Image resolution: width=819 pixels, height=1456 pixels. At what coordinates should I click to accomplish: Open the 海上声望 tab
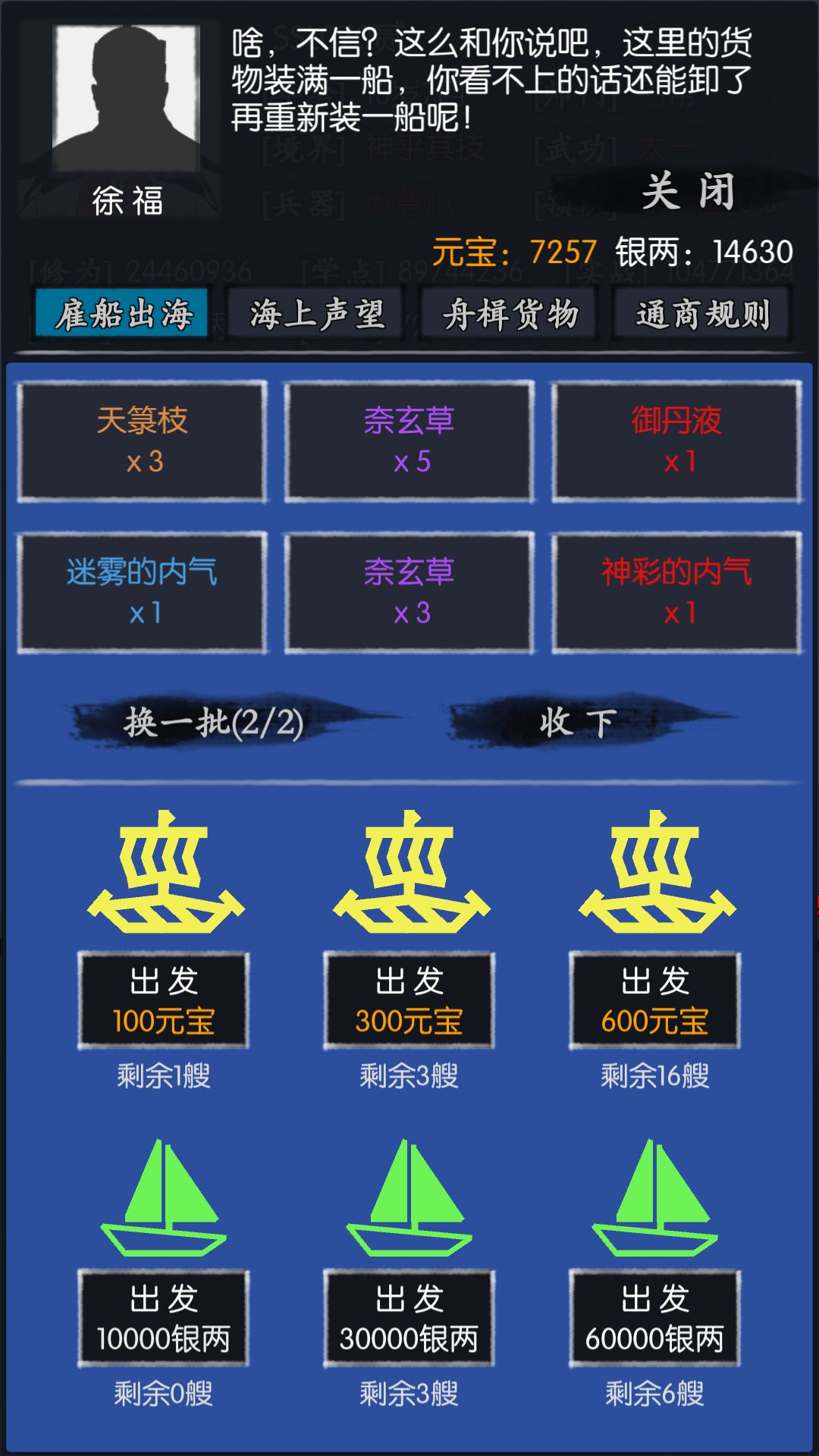point(313,315)
